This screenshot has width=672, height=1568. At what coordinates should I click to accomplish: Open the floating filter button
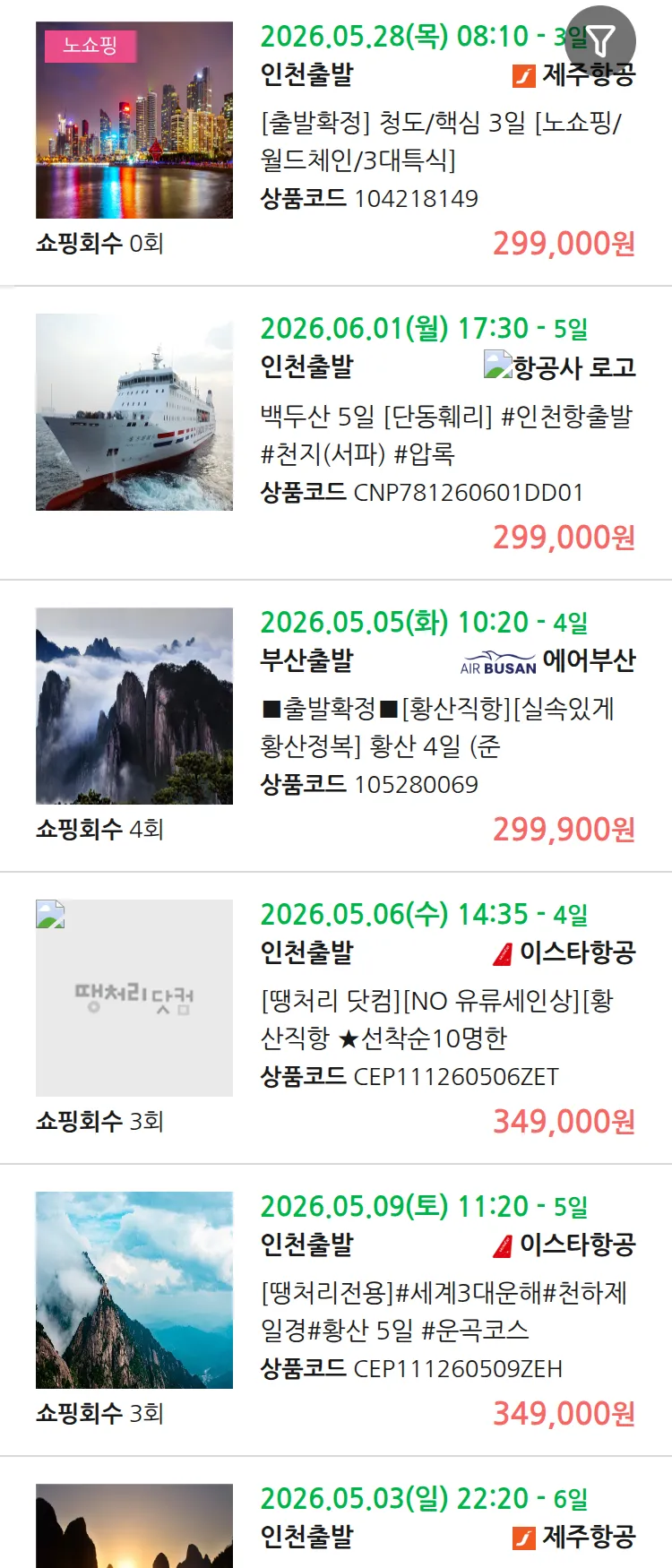pyautogui.click(x=601, y=40)
